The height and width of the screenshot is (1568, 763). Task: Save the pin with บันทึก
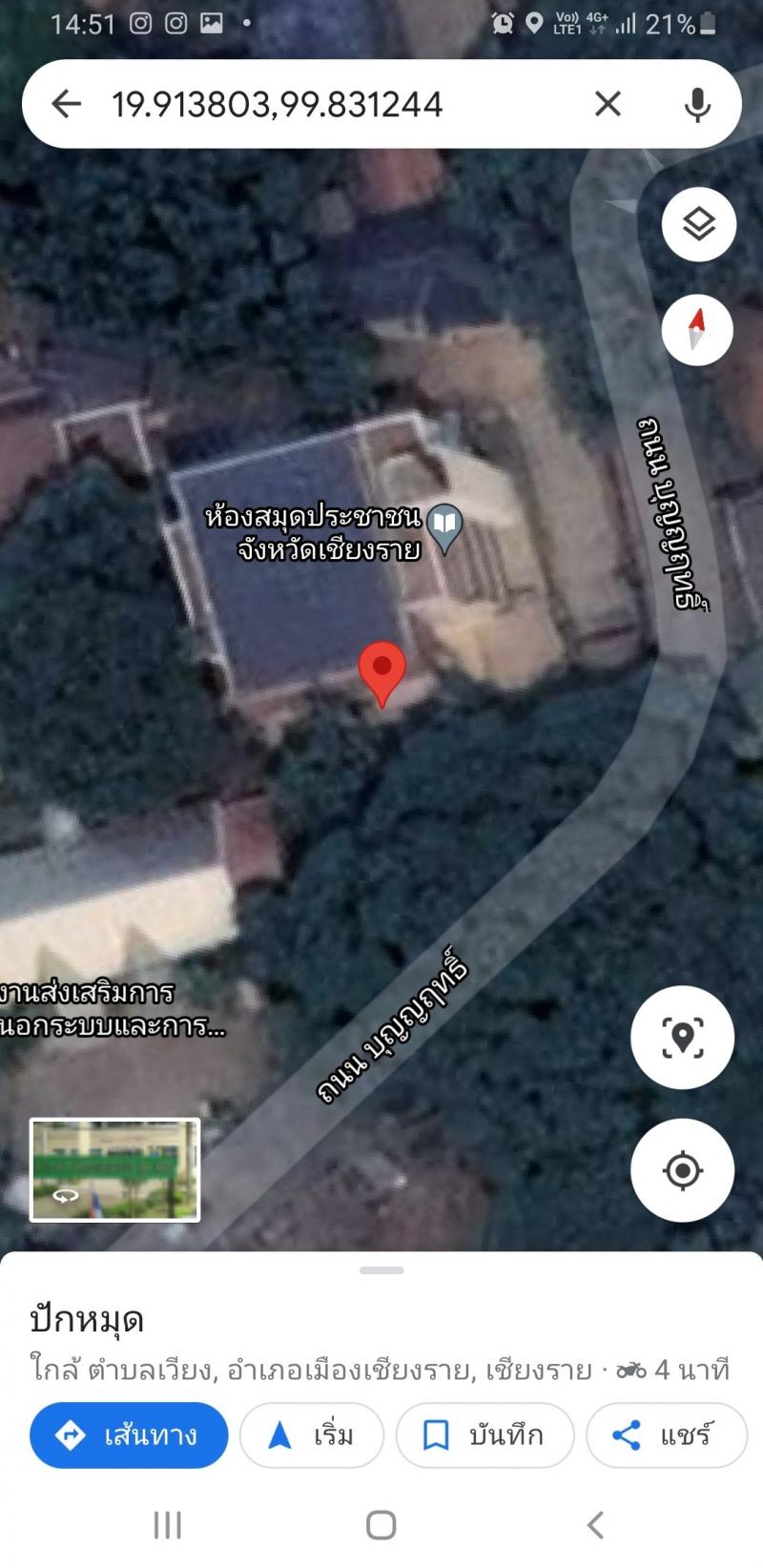[x=485, y=1434]
